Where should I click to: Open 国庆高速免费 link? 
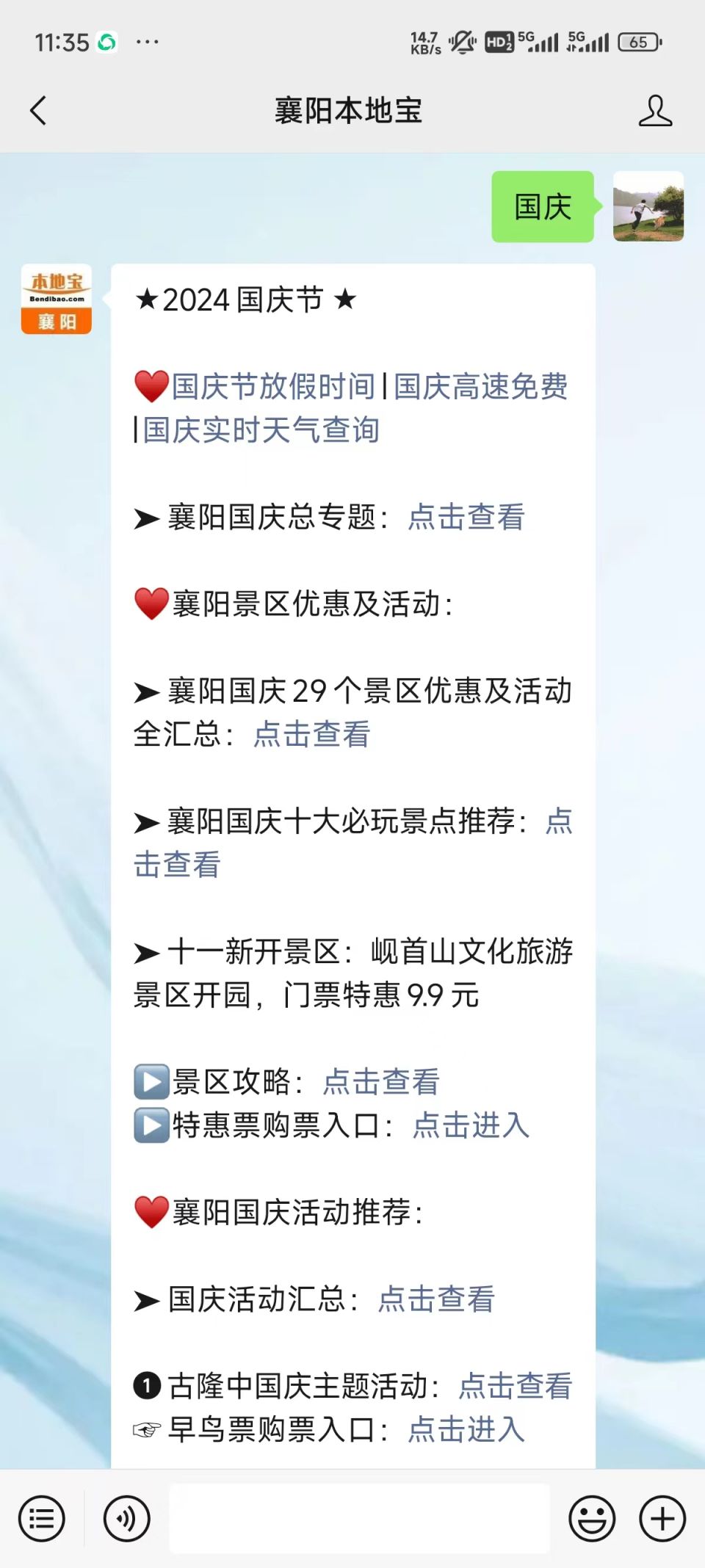pyautogui.click(x=480, y=387)
